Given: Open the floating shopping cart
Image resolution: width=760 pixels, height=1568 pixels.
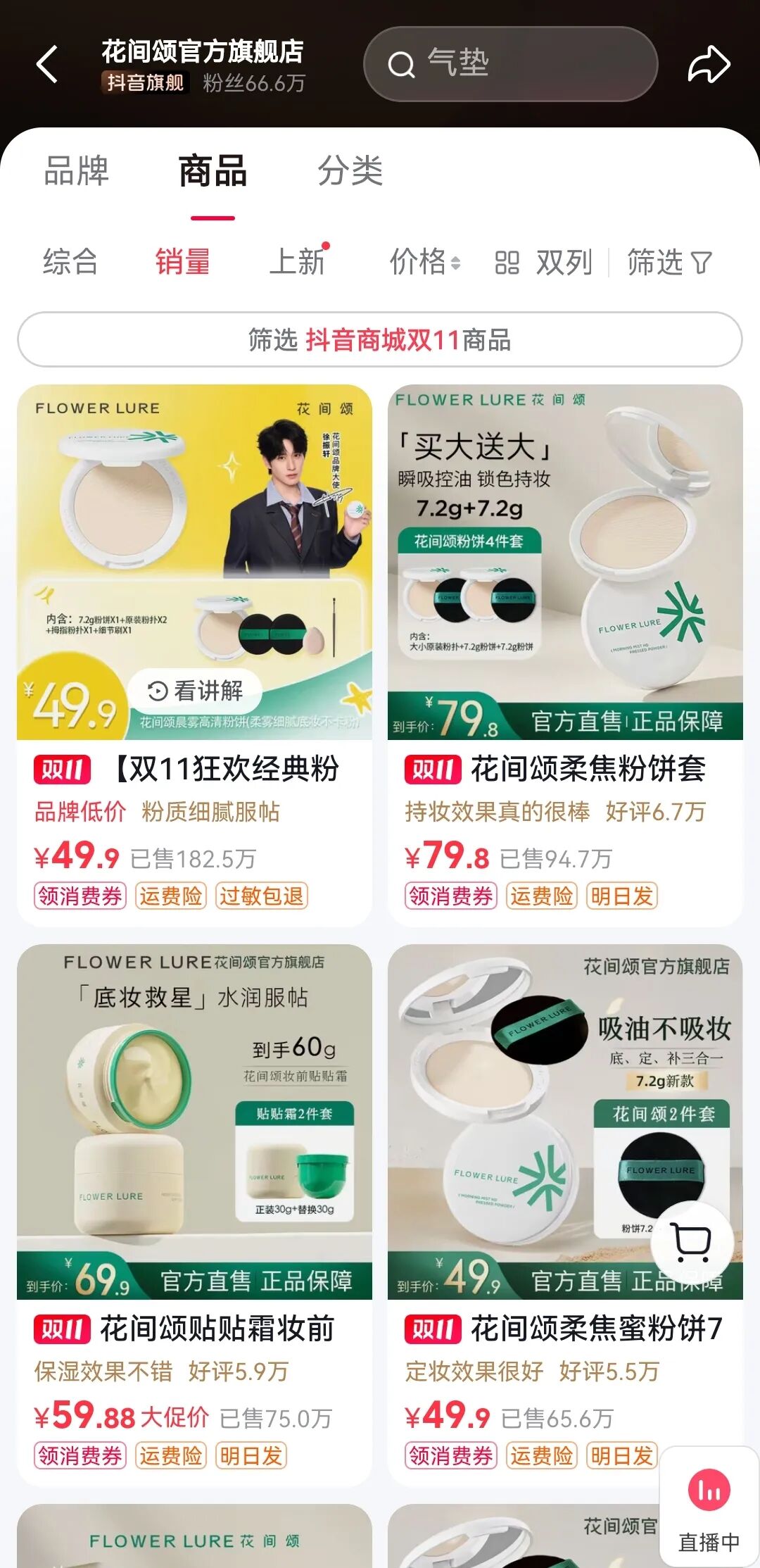Looking at the screenshot, I should click(692, 1243).
